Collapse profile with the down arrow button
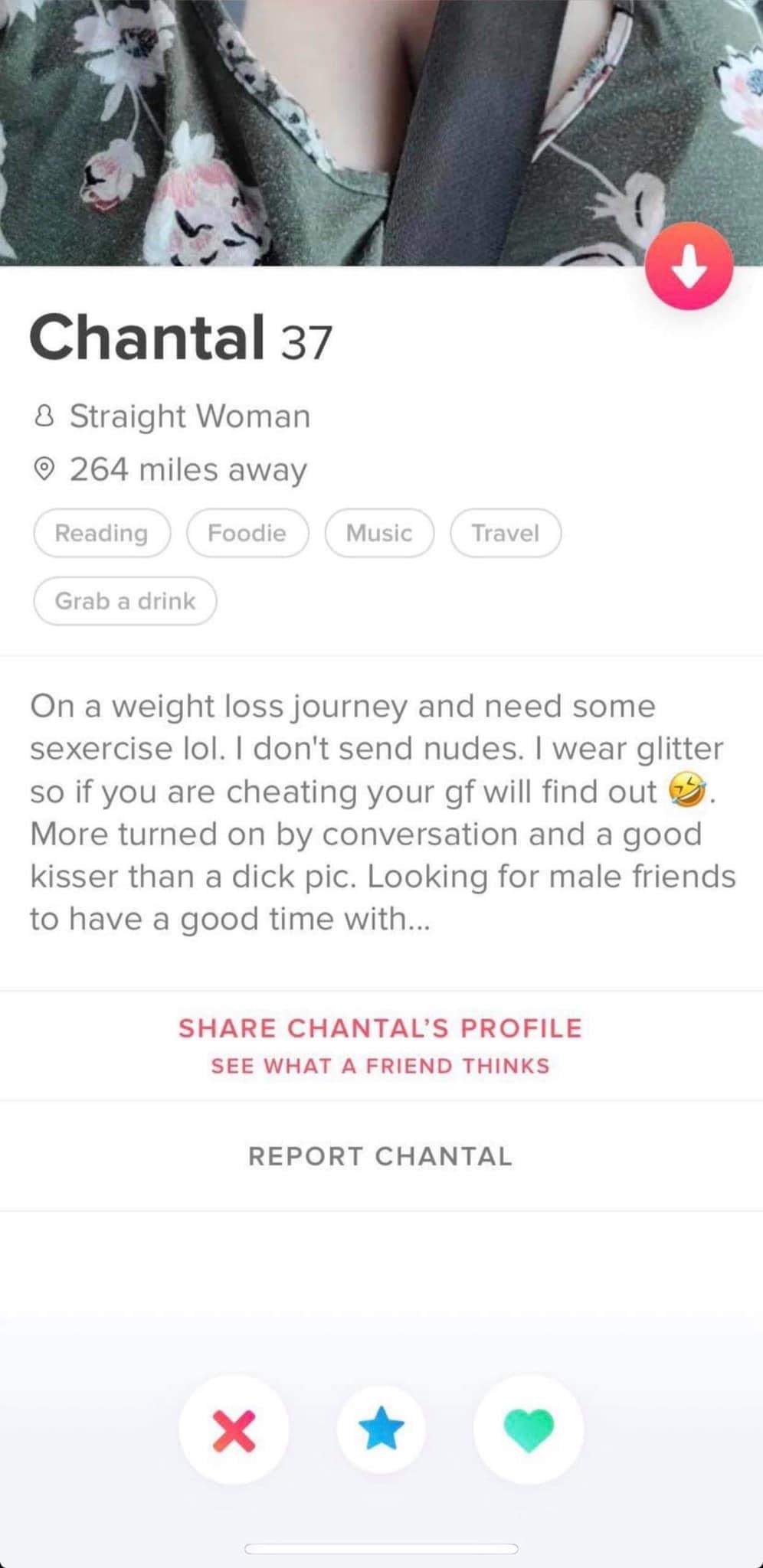Screen dimensions: 763x1568 point(689,266)
